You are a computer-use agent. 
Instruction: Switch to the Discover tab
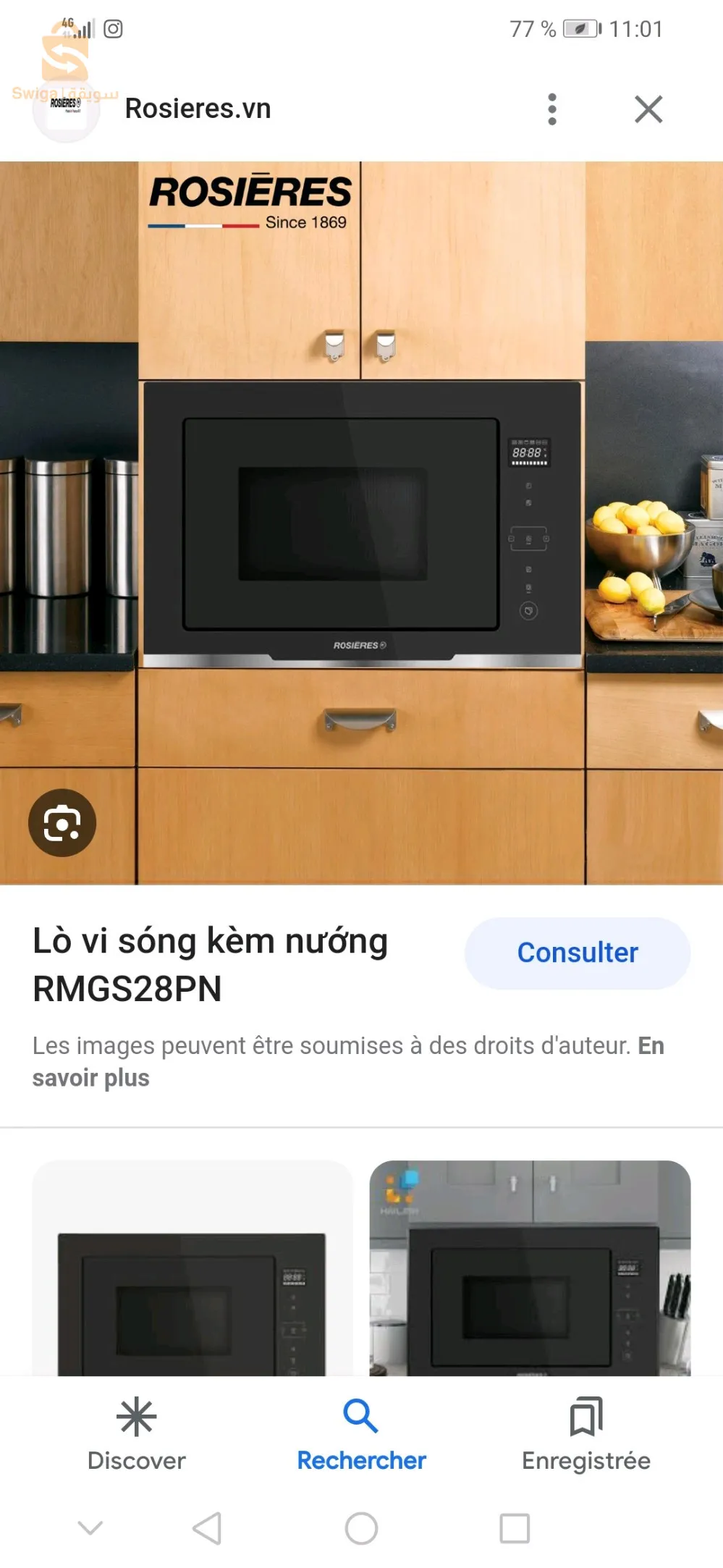[136, 1435]
